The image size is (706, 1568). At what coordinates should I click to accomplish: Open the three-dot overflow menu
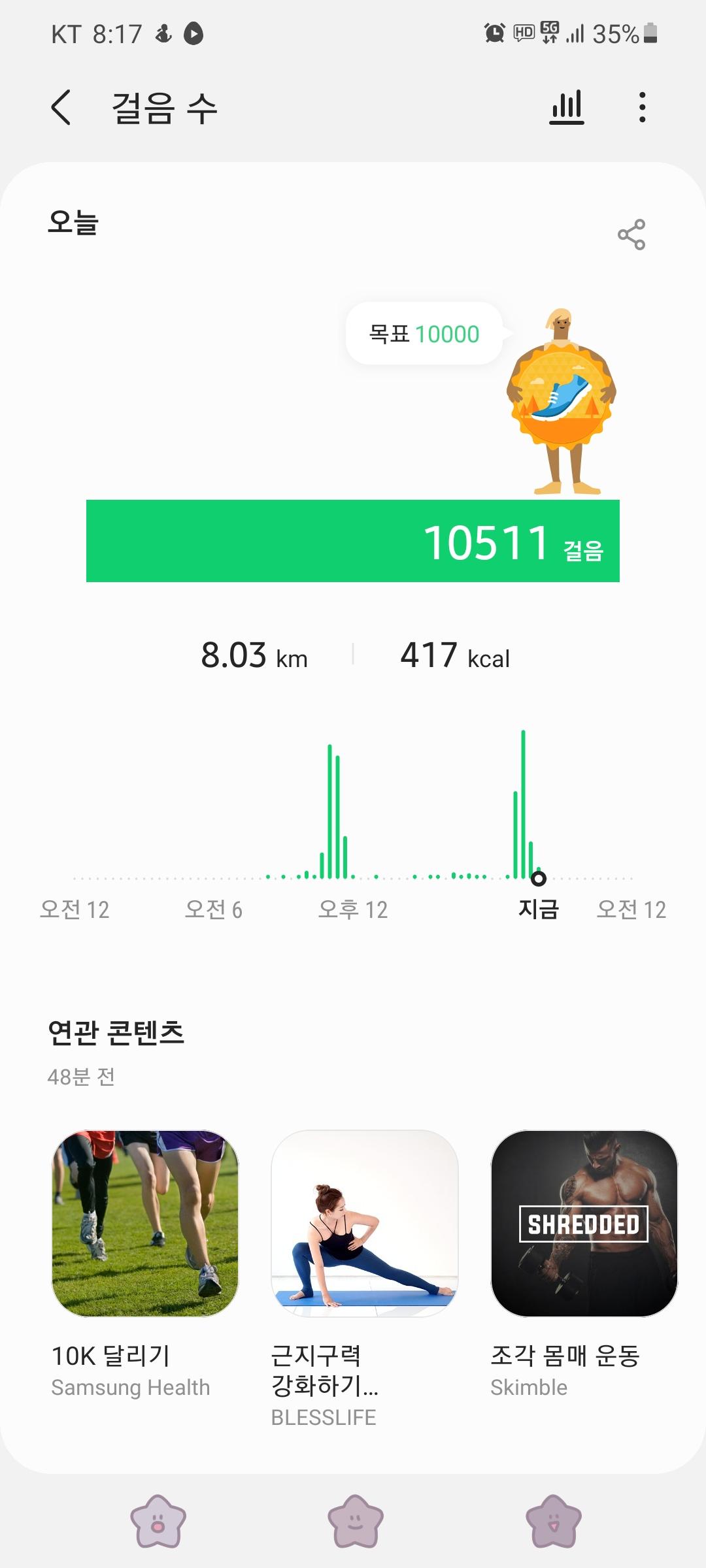(x=643, y=108)
